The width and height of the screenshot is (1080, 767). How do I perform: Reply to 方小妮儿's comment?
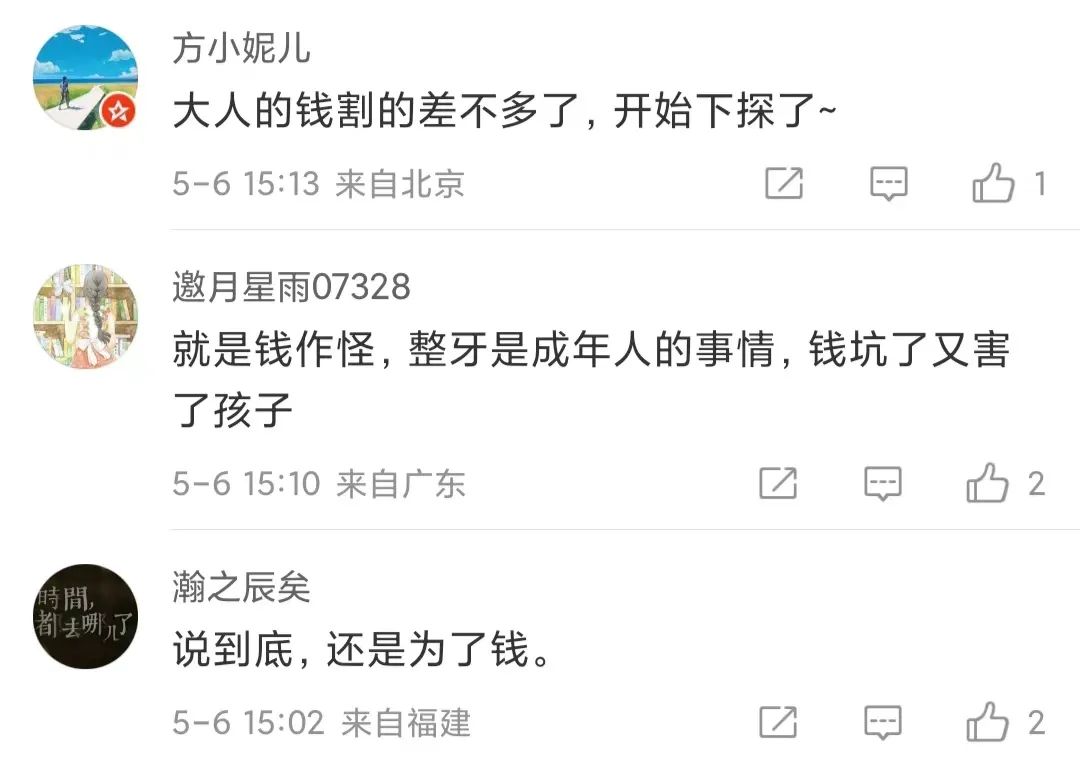pyautogui.click(x=889, y=184)
